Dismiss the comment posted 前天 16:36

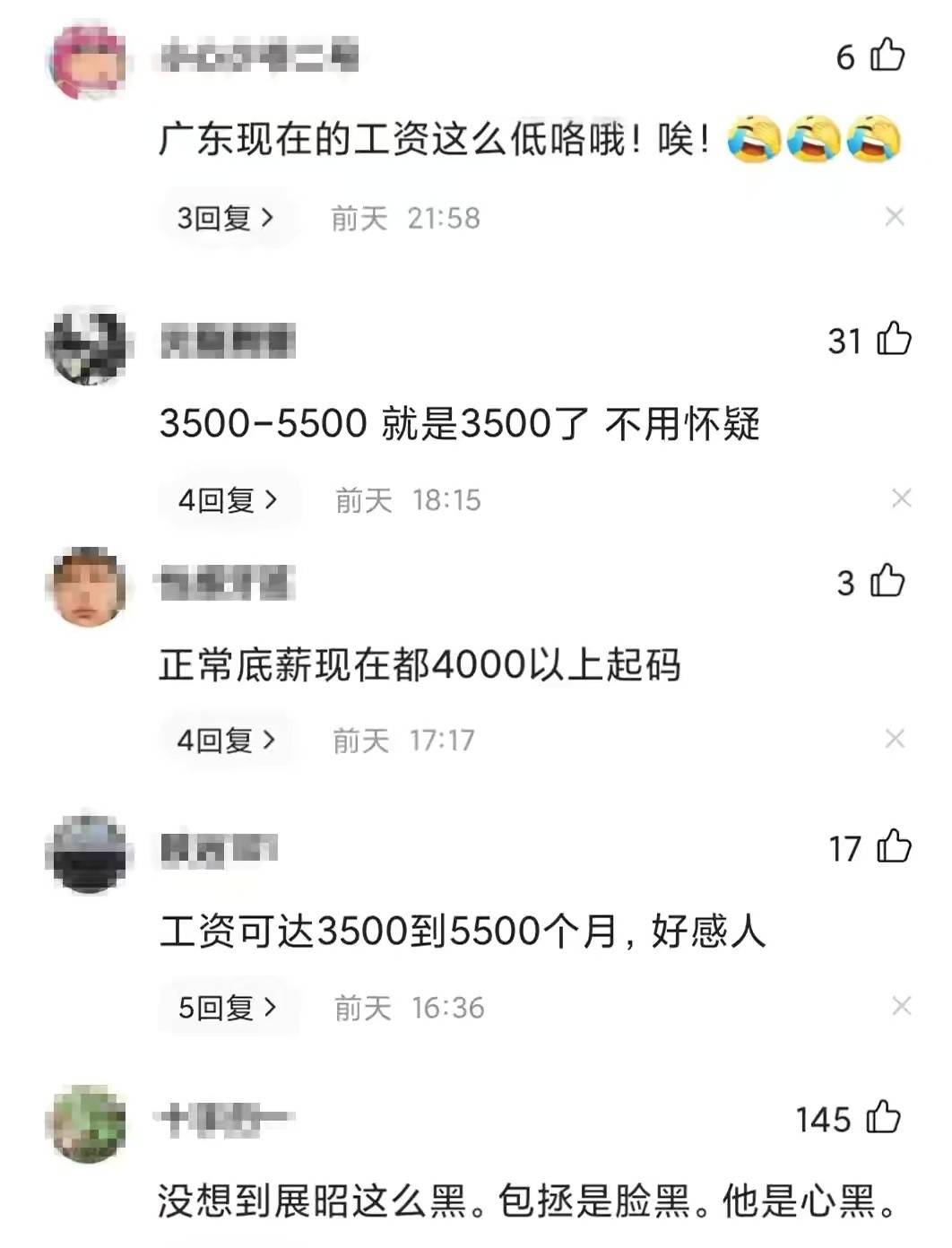pos(901,1006)
